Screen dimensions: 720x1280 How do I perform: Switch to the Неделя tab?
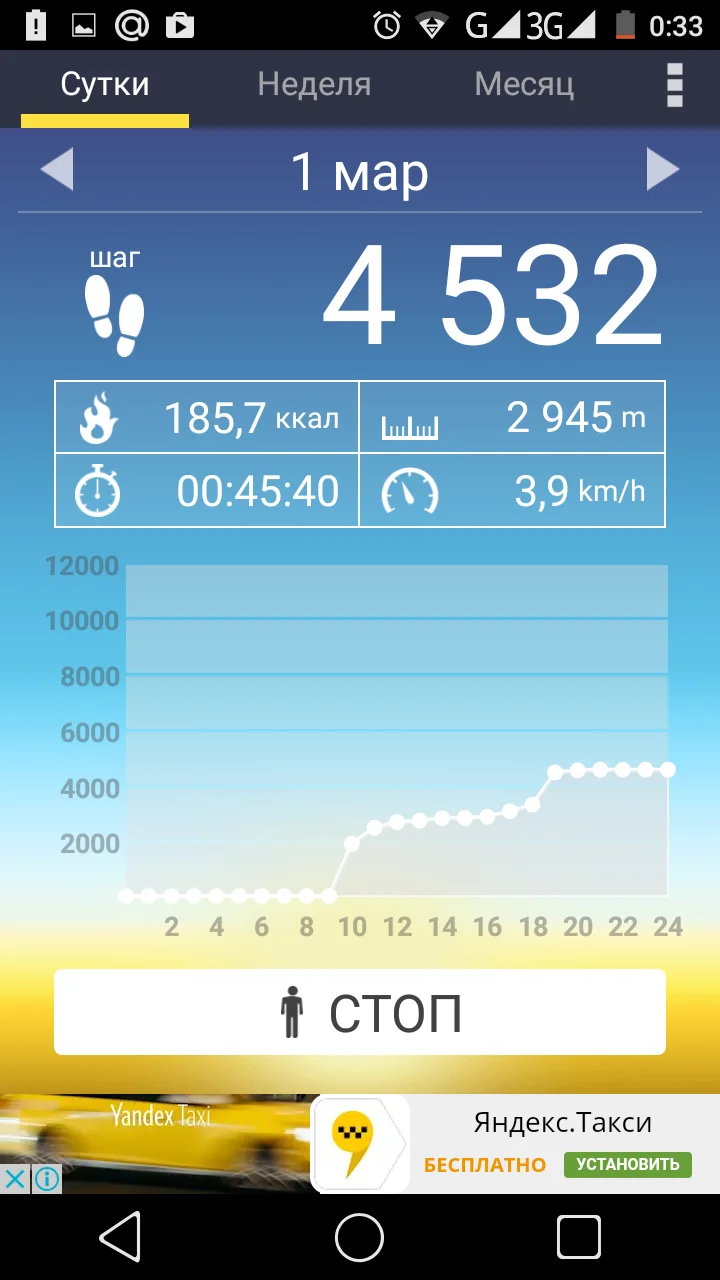coord(314,85)
